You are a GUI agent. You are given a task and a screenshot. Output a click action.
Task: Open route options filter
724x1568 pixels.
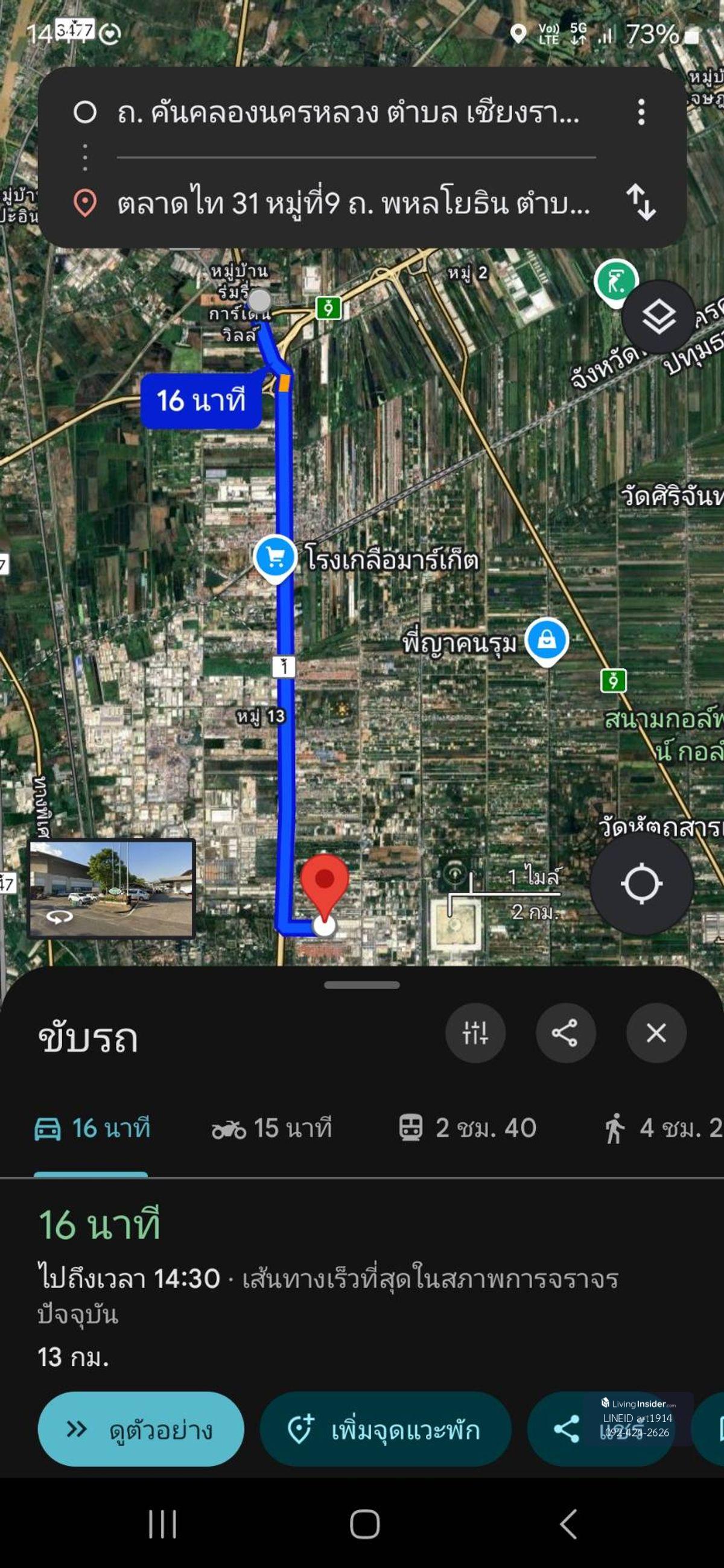point(475,1033)
